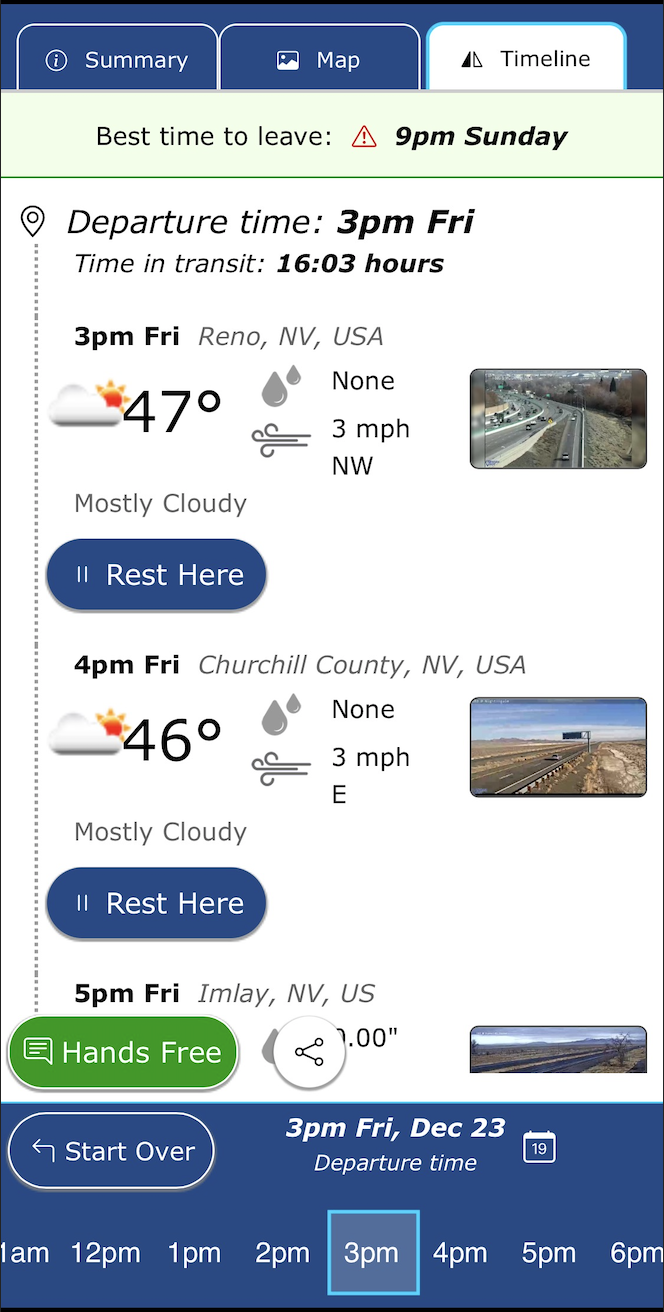Tap Rest Here under Reno, NV
This screenshot has width=664, height=1312.
pyautogui.click(x=157, y=575)
